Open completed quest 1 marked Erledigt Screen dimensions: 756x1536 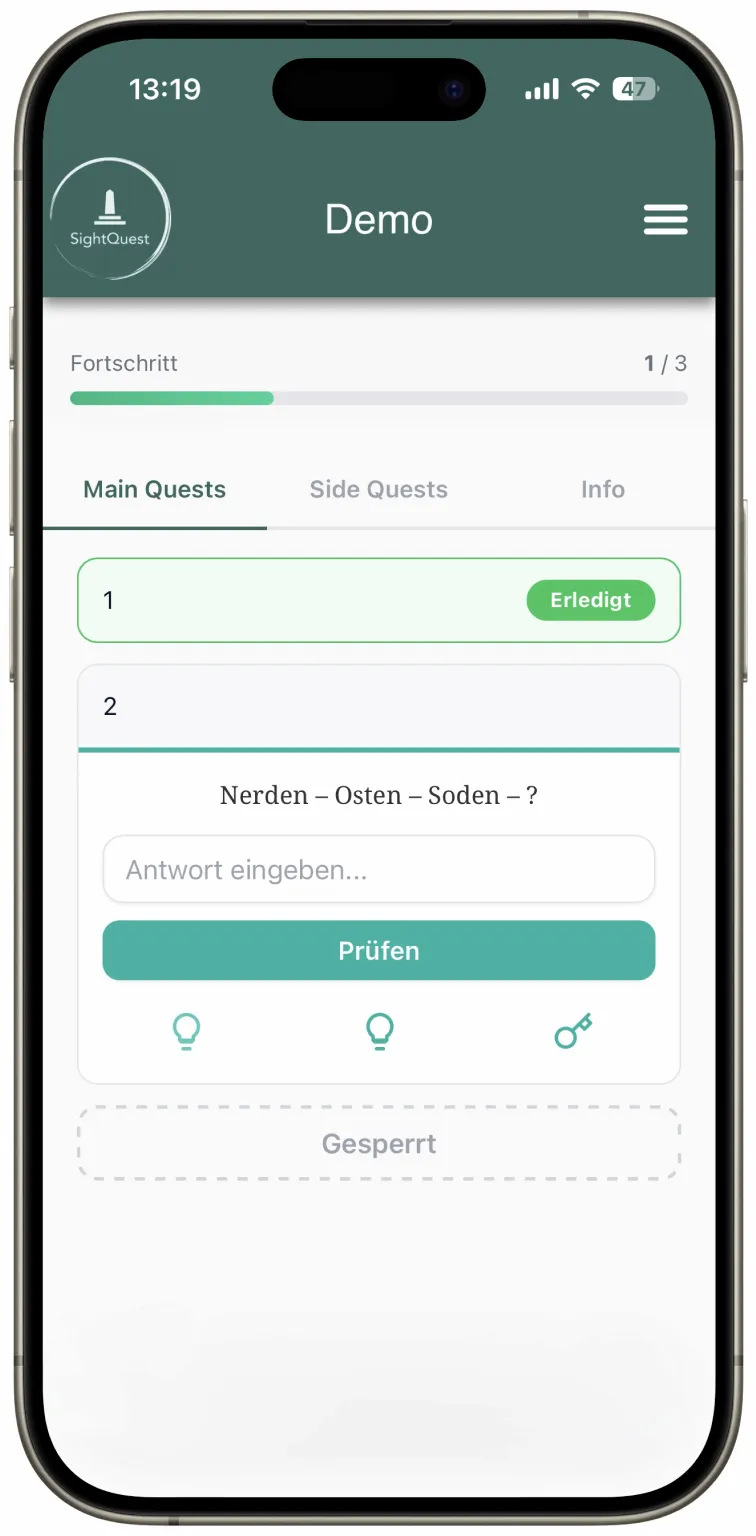(378, 600)
